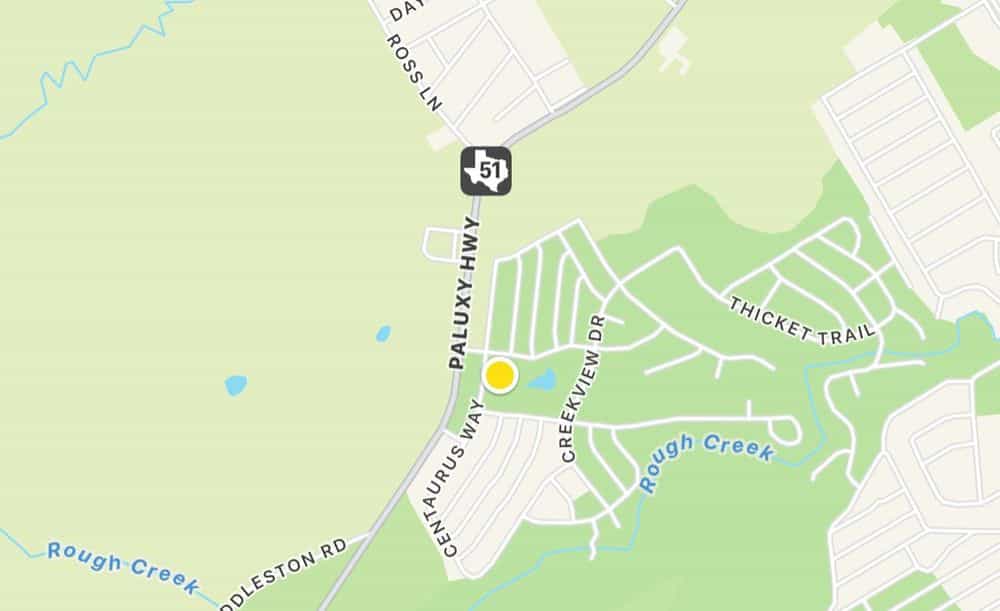This screenshot has height=611, width=1000.
Task: Tap the yellow location marker on the map
Action: coord(499,376)
